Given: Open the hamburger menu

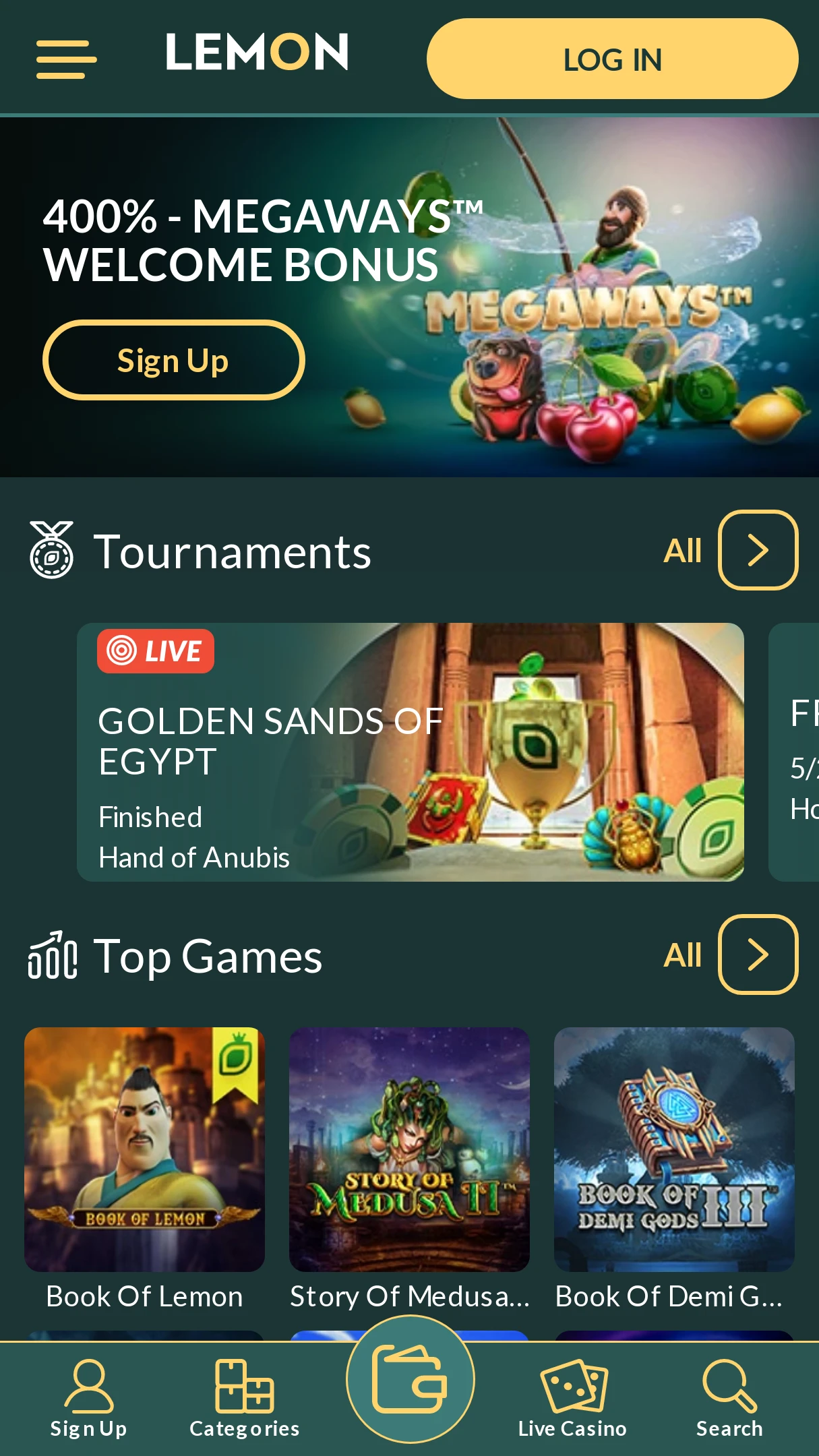Looking at the screenshot, I should click(x=66, y=59).
